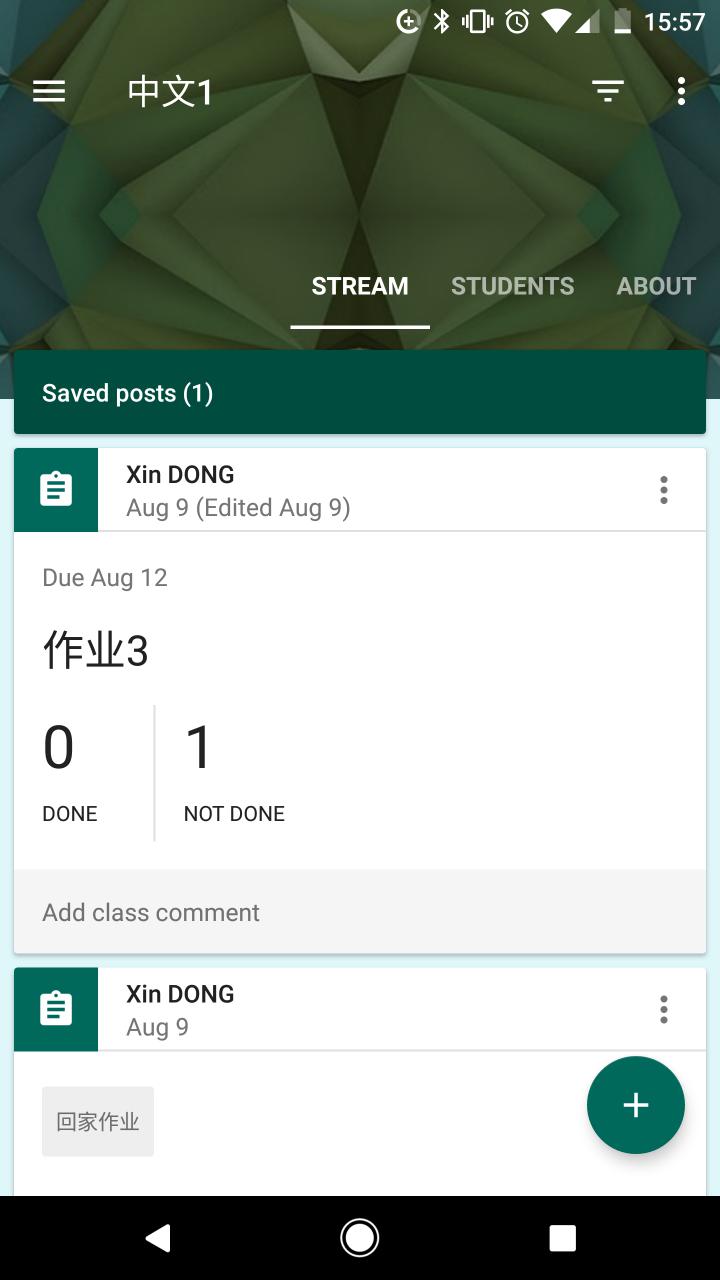The height and width of the screenshot is (1280, 720).
Task: Tap the clipboard icon on the 回家作业 post
Action: pyautogui.click(x=55, y=1008)
